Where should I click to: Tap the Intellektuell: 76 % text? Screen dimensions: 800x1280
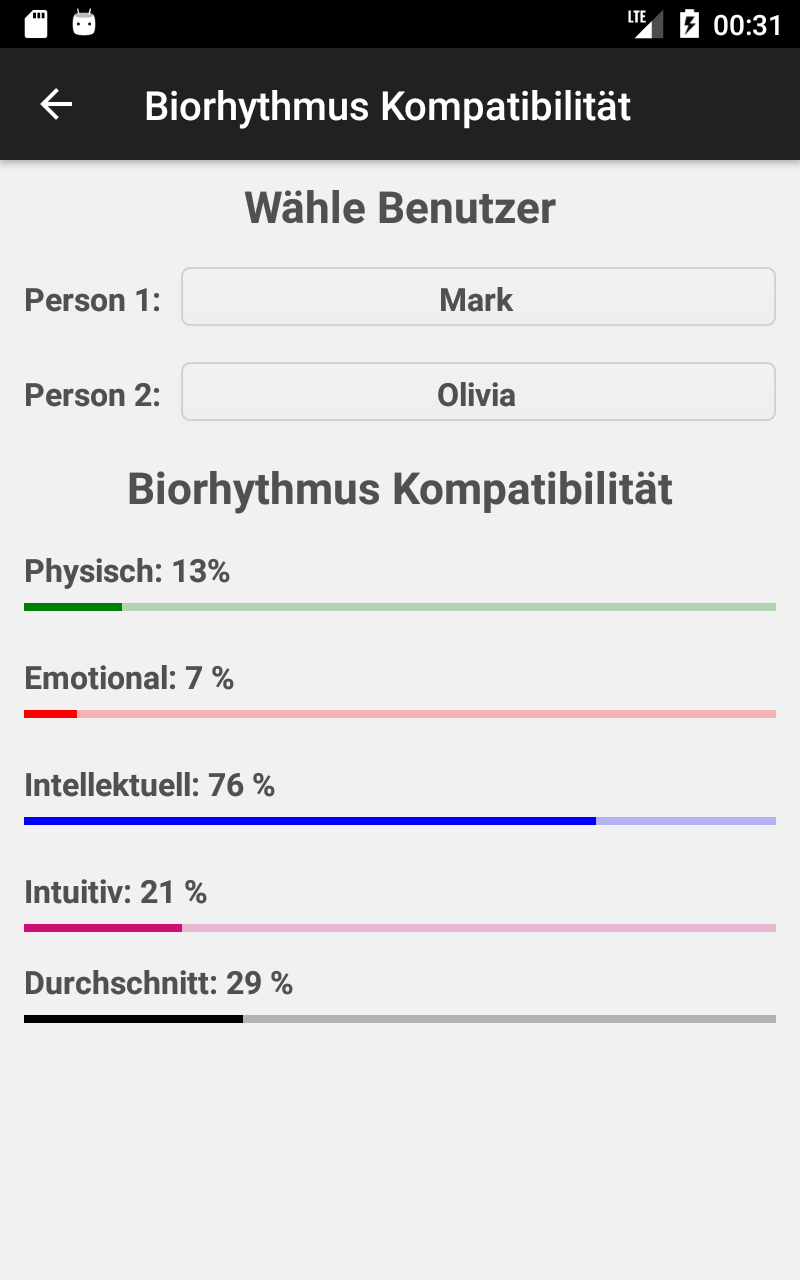(x=148, y=786)
